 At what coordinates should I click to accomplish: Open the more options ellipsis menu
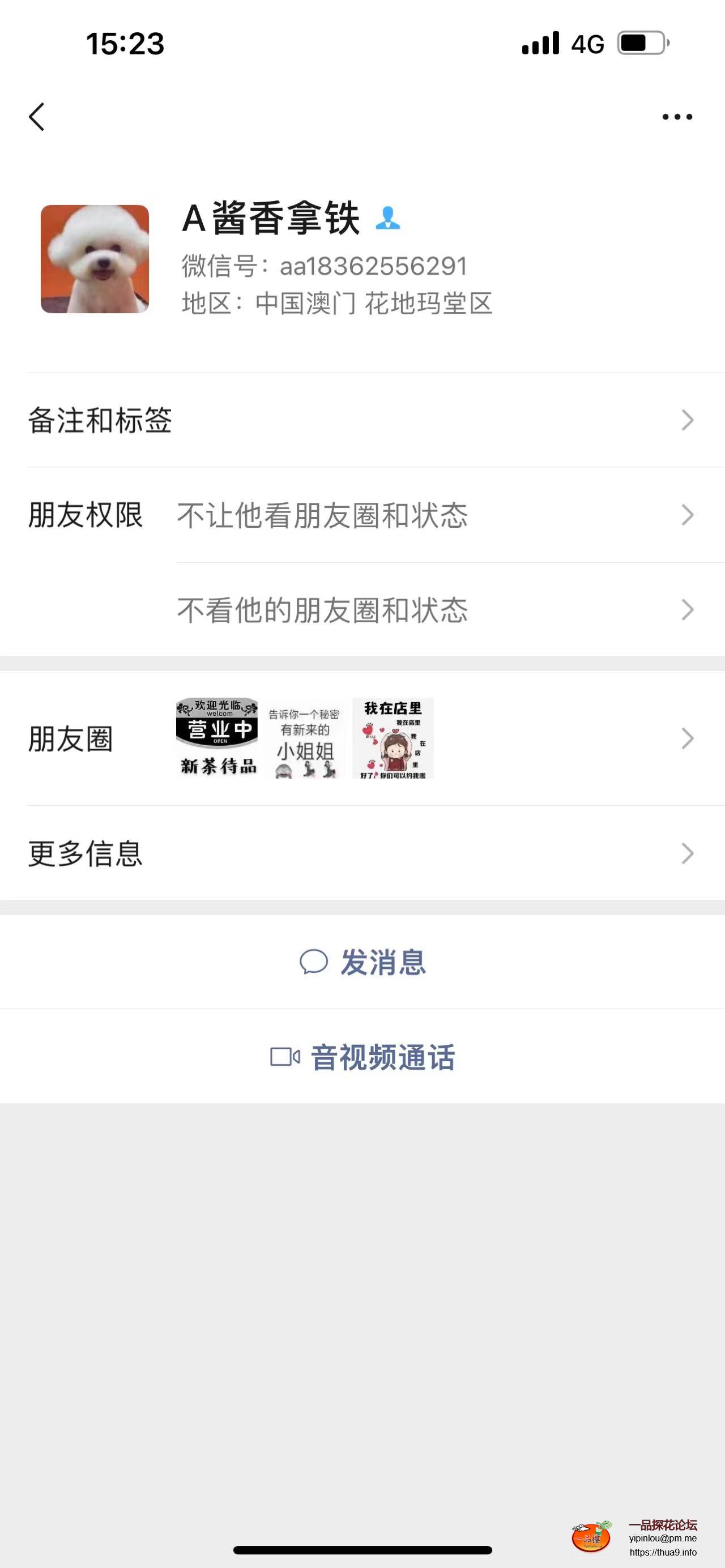pyautogui.click(x=677, y=117)
